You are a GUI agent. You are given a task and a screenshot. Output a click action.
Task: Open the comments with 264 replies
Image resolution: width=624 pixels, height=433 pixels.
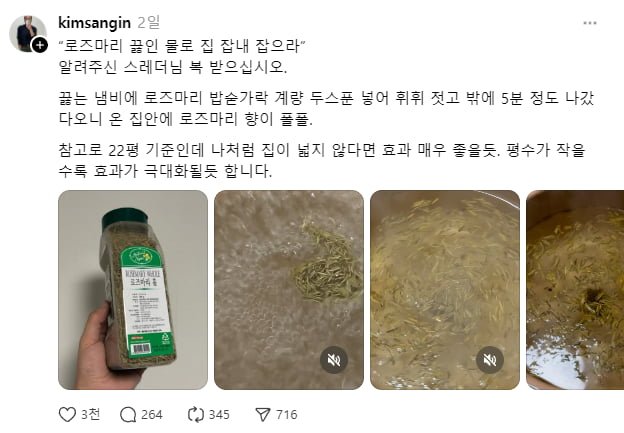pos(128,414)
